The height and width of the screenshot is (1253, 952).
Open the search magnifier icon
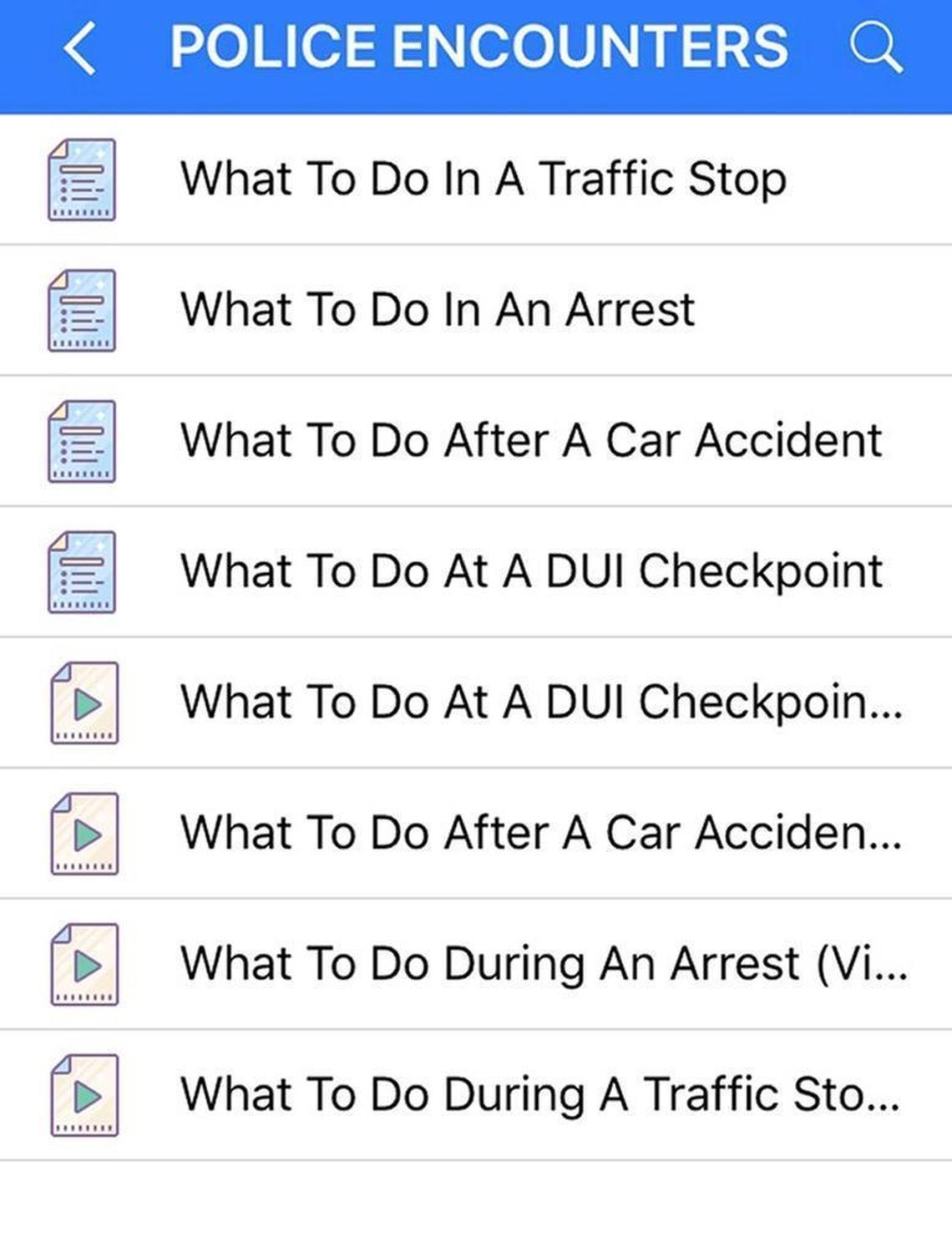tap(875, 48)
